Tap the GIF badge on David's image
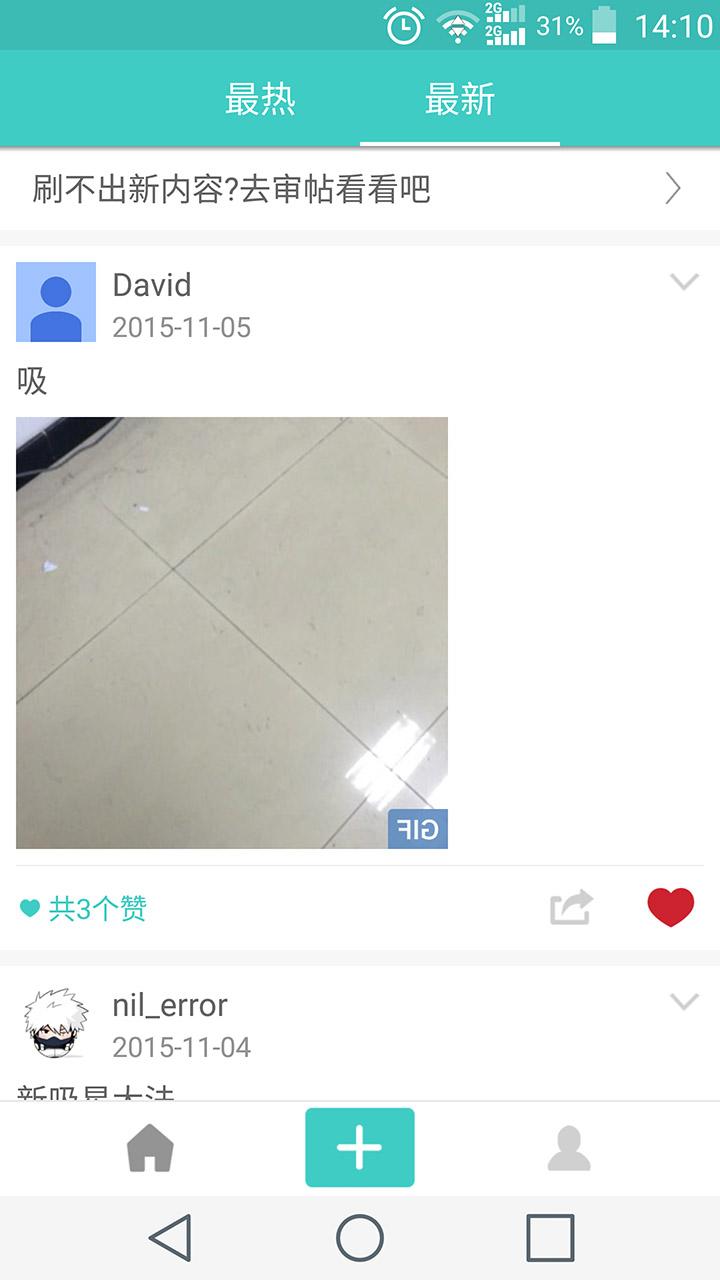This screenshot has height=1280, width=720. [420, 827]
